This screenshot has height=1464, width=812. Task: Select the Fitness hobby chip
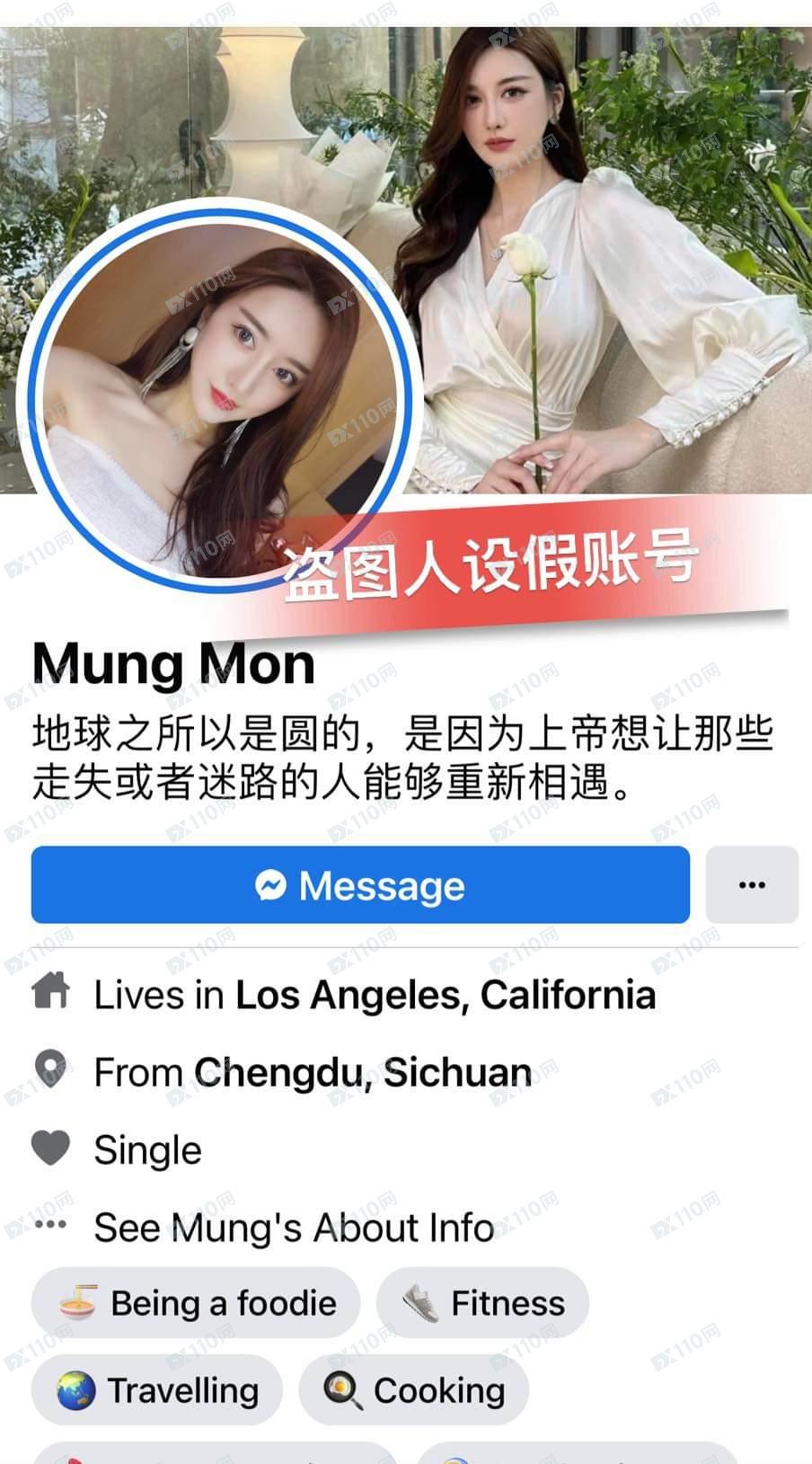(482, 1303)
